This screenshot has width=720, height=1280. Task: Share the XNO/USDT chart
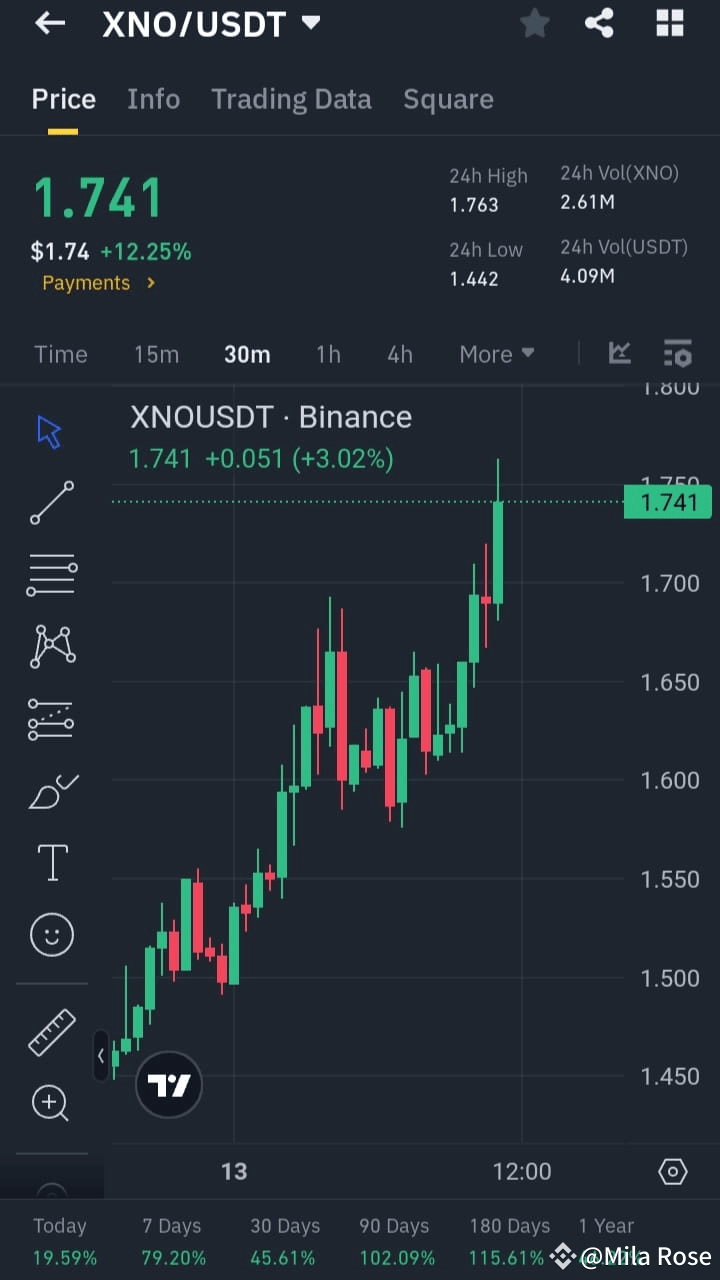point(599,23)
